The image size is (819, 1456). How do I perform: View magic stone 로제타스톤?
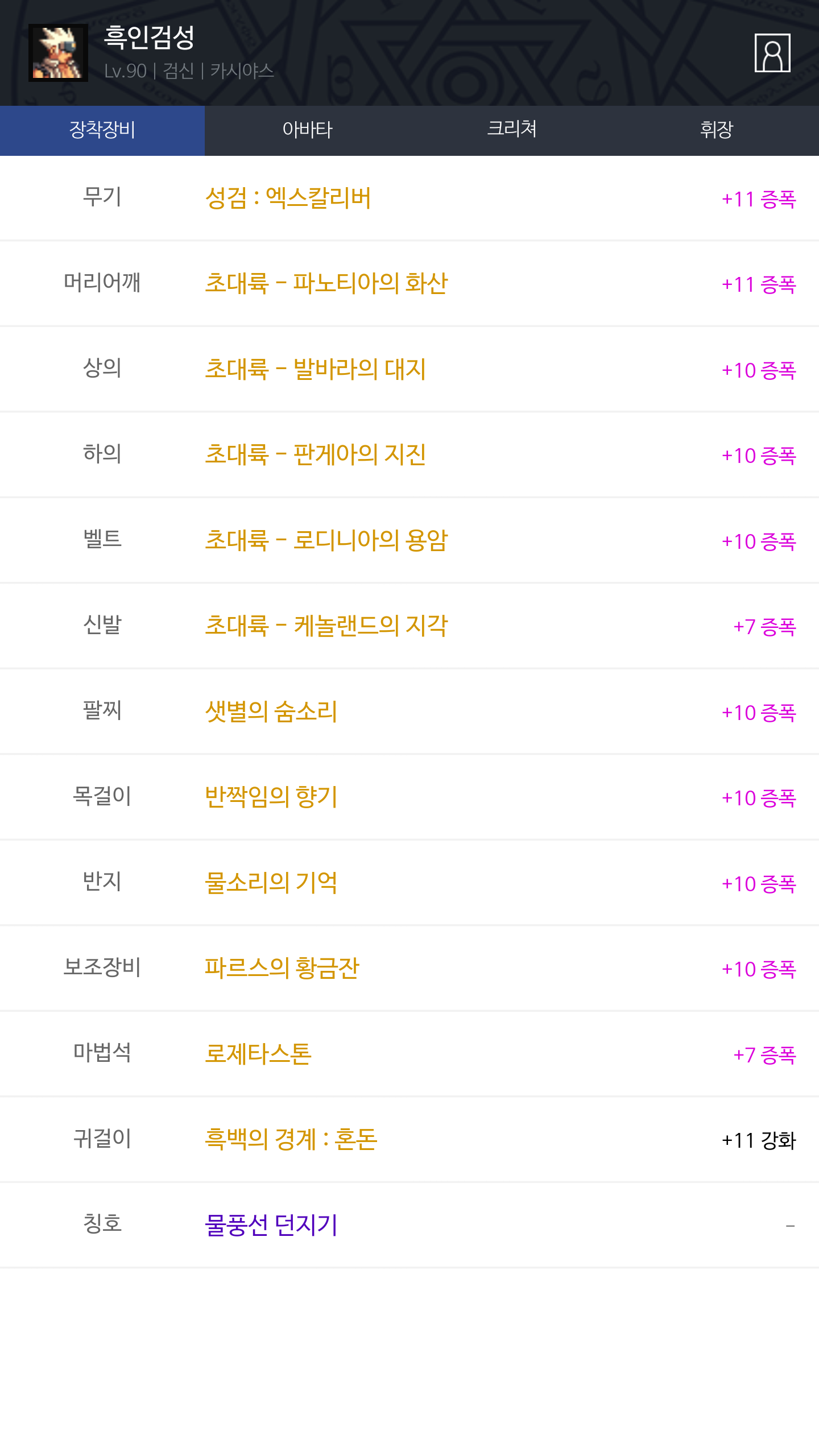[258, 1054]
